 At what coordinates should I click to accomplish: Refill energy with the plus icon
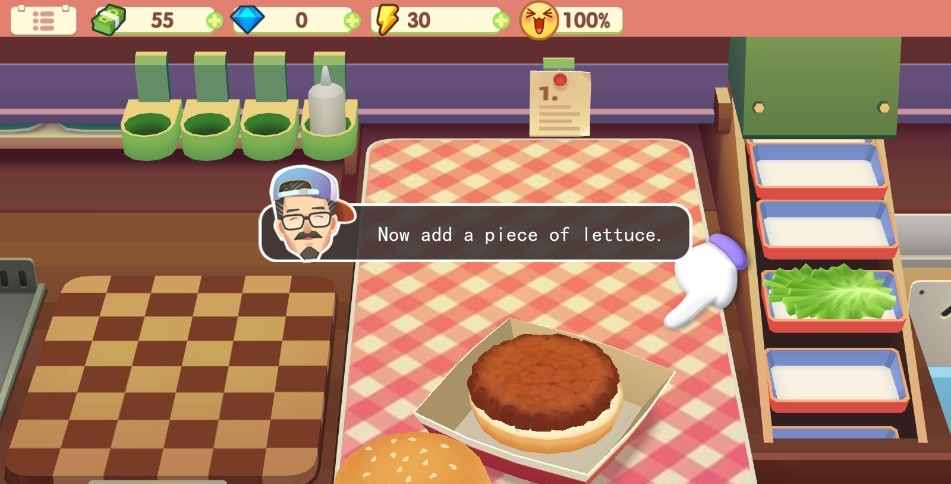pyautogui.click(x=501, y=20)
